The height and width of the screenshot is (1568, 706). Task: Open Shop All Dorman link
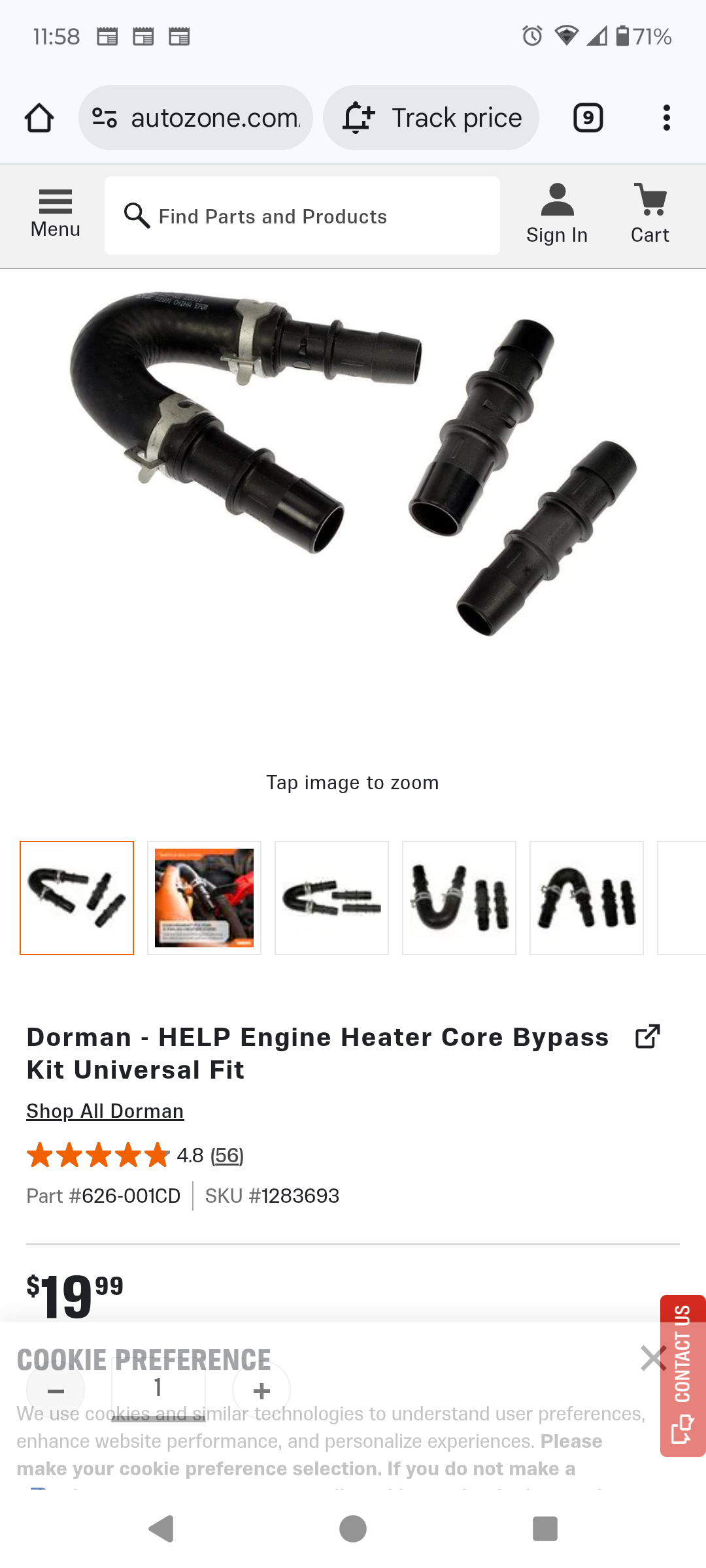coord(105,1111)
